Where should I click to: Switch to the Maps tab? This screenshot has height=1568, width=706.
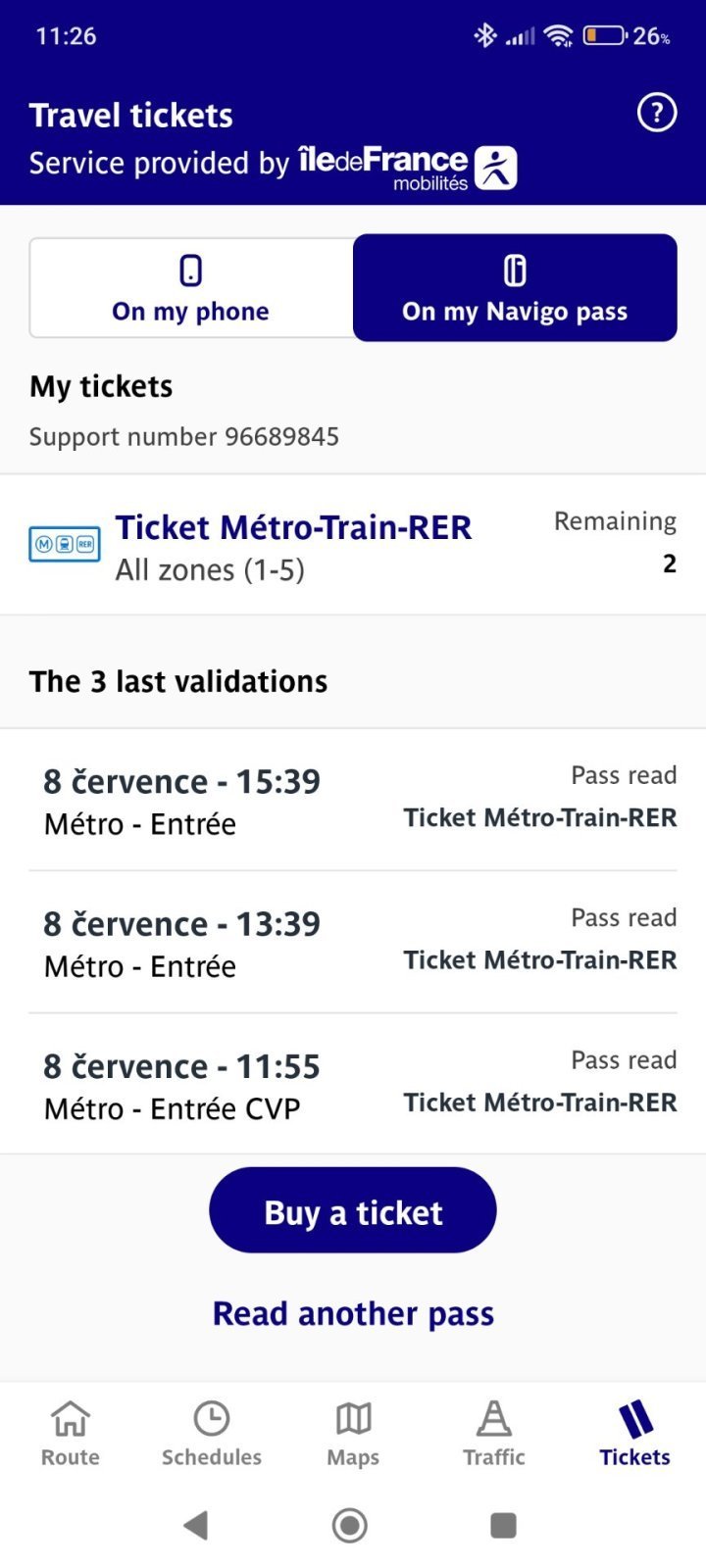[x=353, y=1433]
